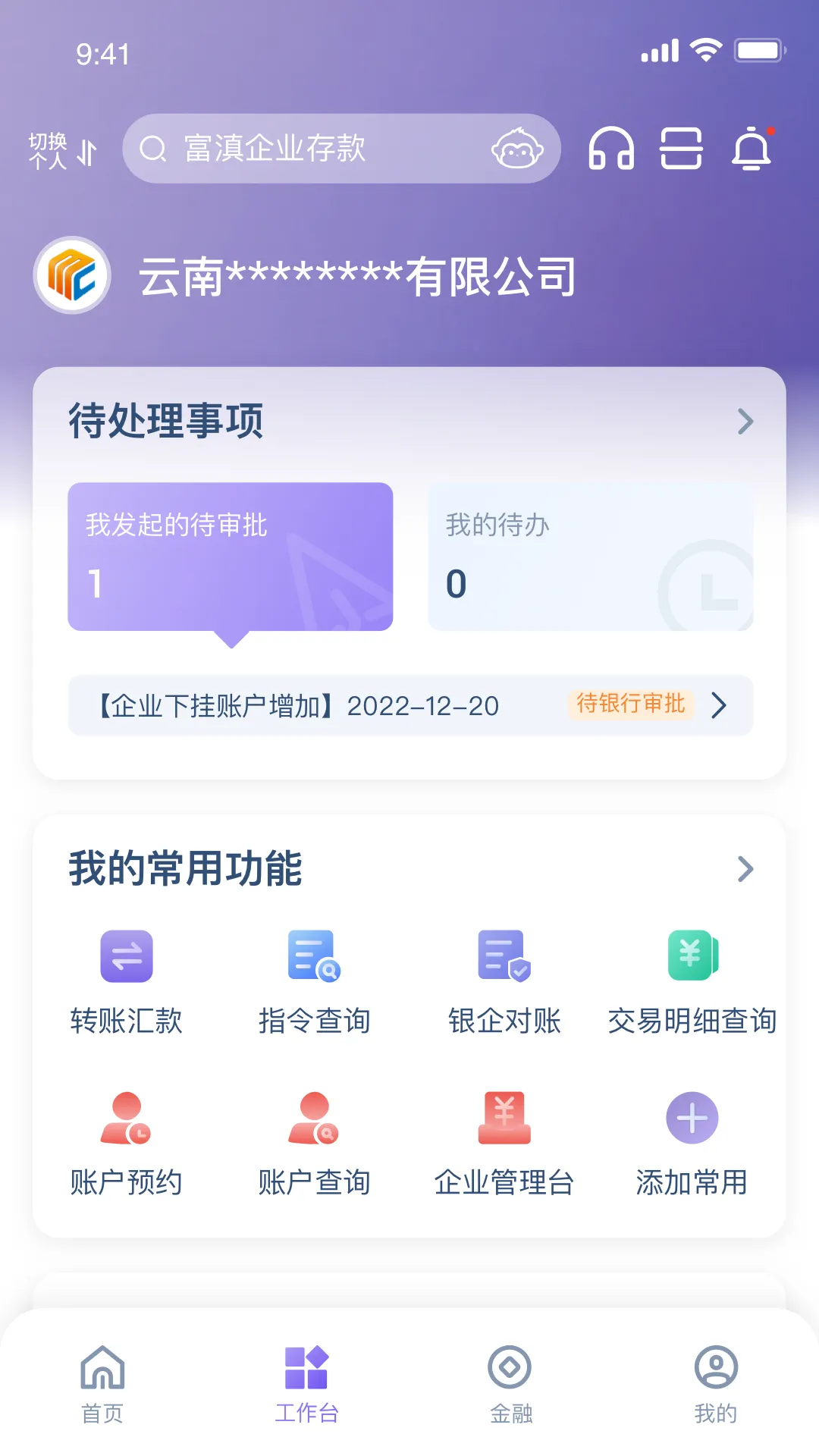Screen dimensions: 819x1456
Task: Open the notification bell icon
Action: (752, 149)
